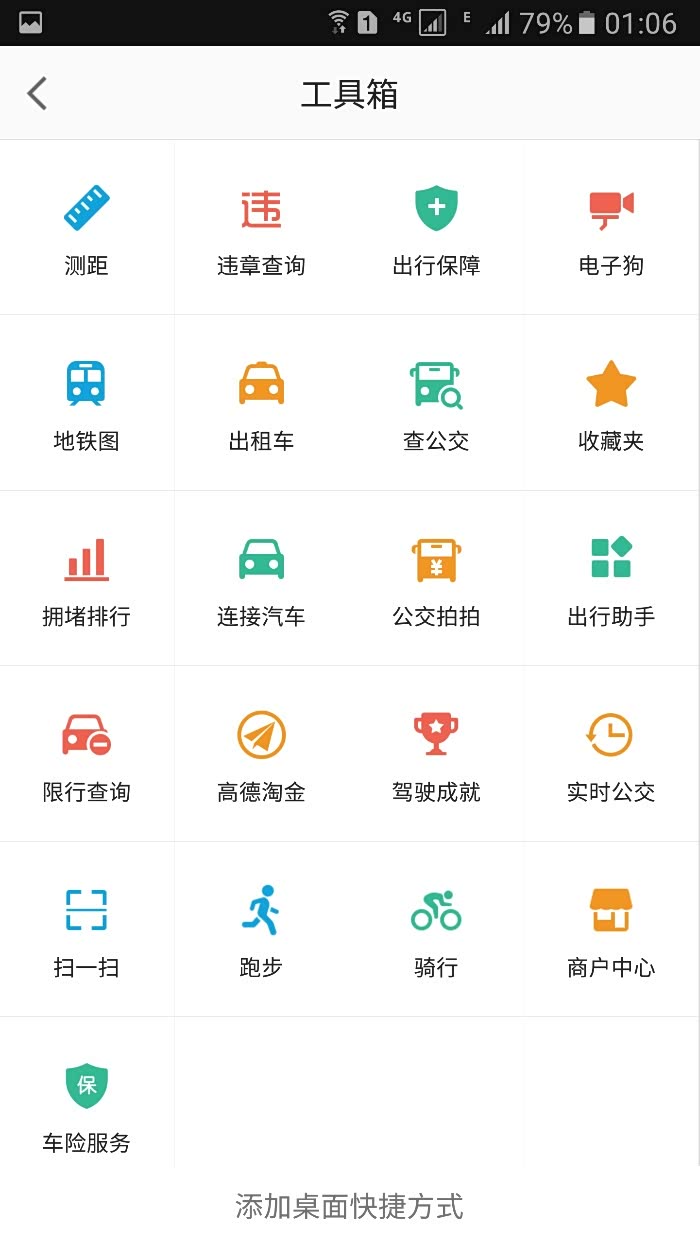The height and width of the screenshot is (1245, 700).
Task: Launch the 电子狗 tool
Action: pos(611,228)
